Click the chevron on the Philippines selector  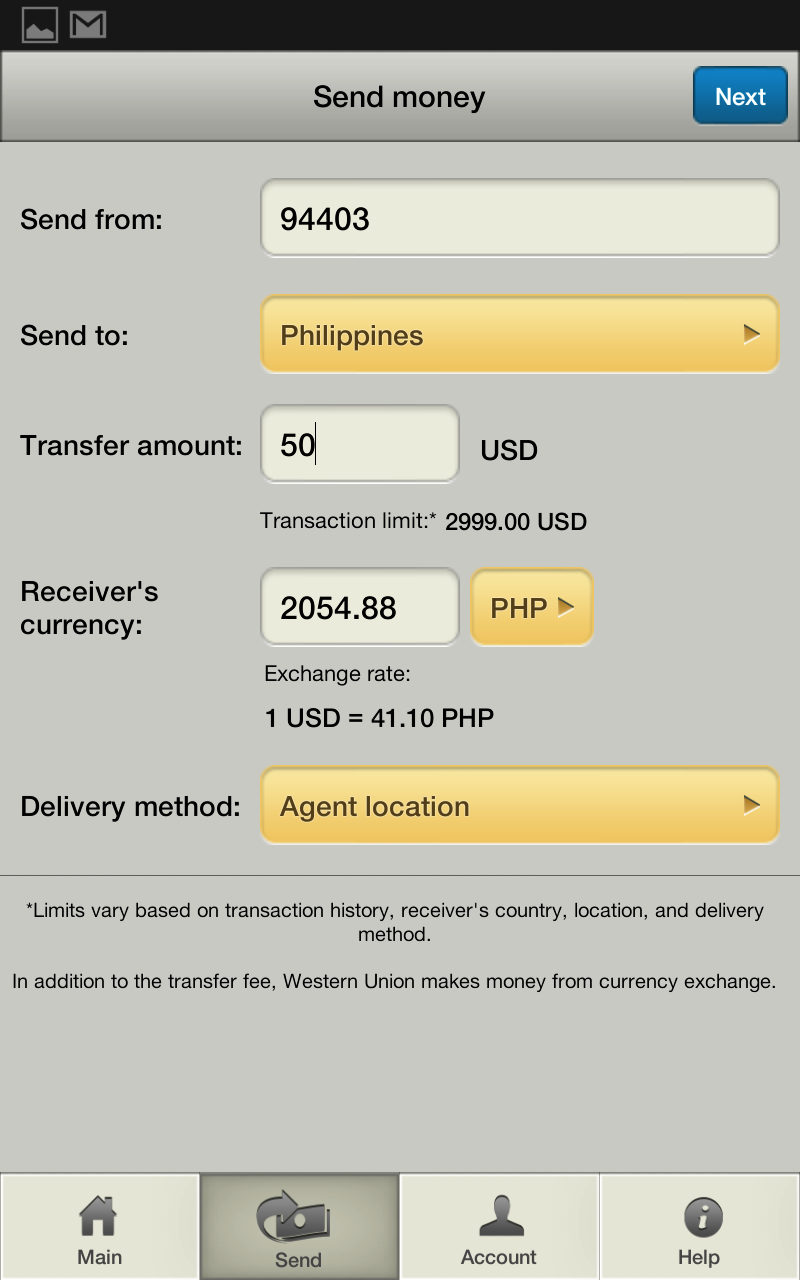click(753, 335)
